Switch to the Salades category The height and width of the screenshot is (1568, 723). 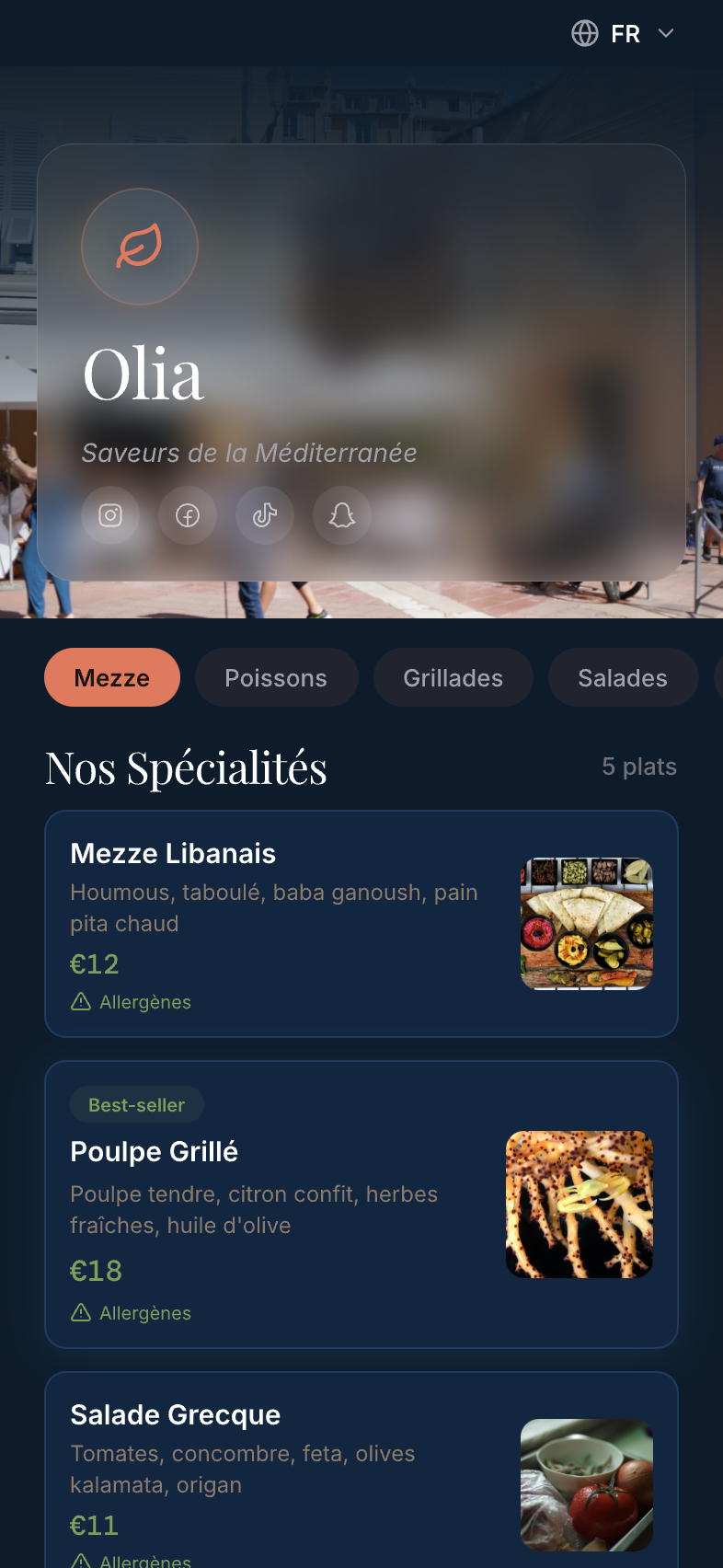click(x=622, y=678)
